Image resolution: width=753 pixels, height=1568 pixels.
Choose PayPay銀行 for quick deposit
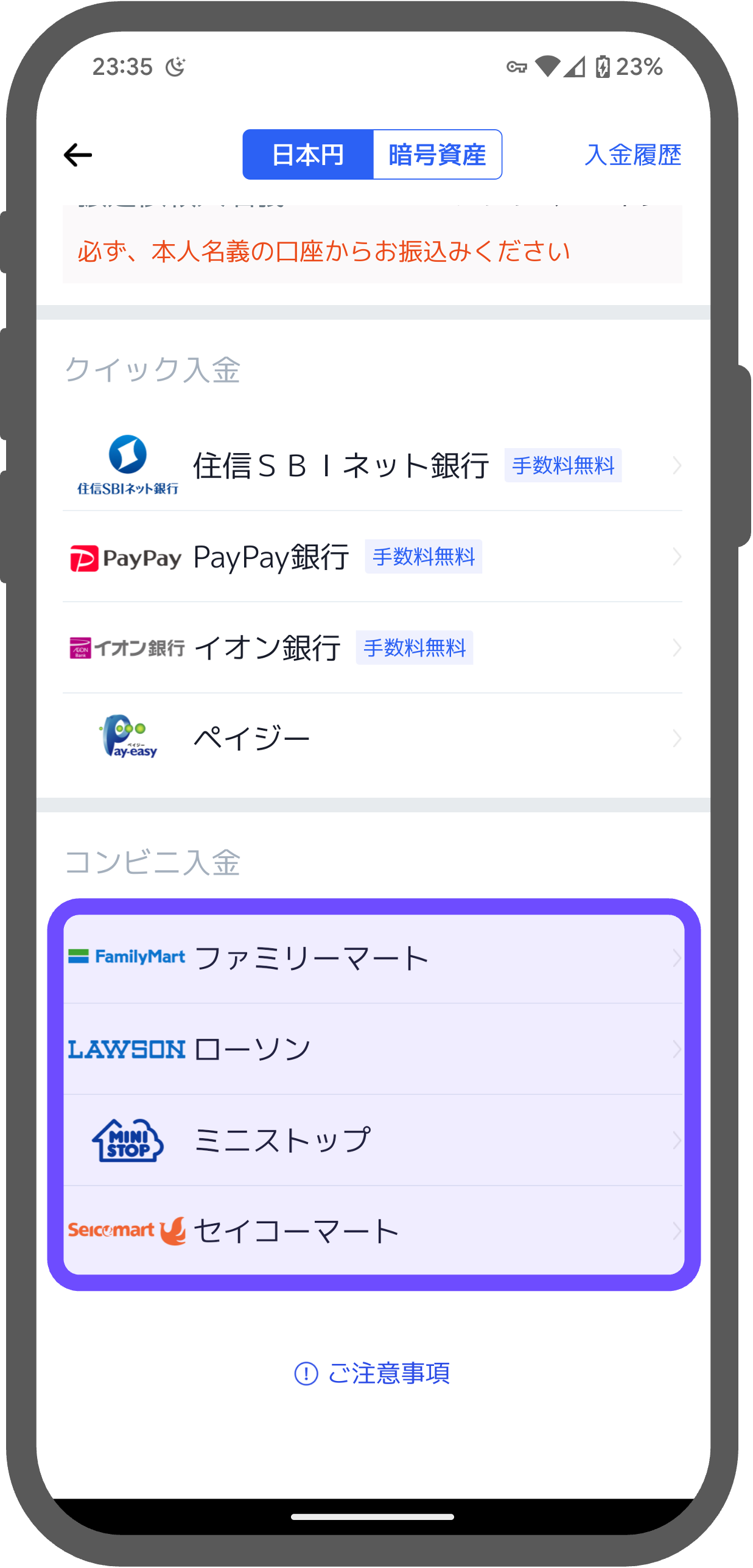tap(373, 557)
